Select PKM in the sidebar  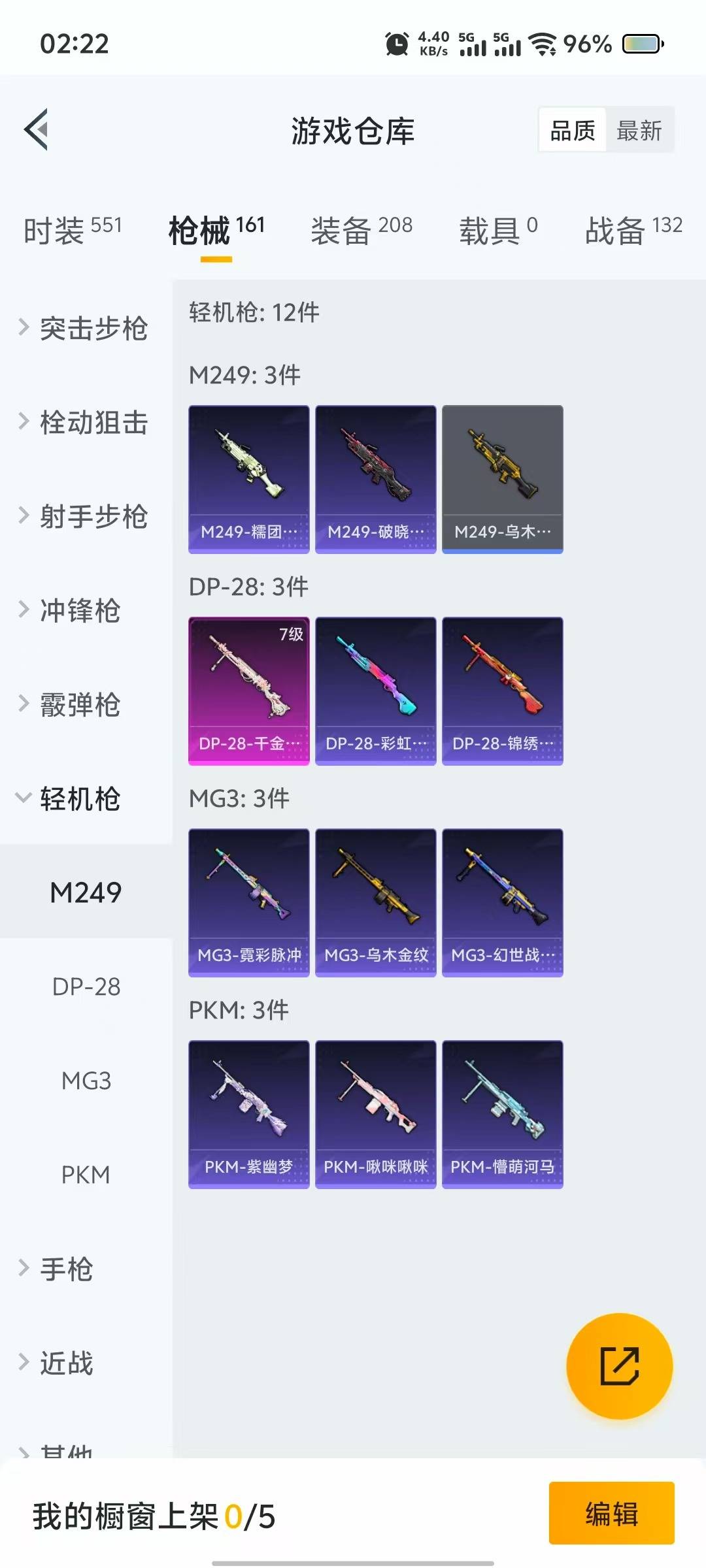86,1175
